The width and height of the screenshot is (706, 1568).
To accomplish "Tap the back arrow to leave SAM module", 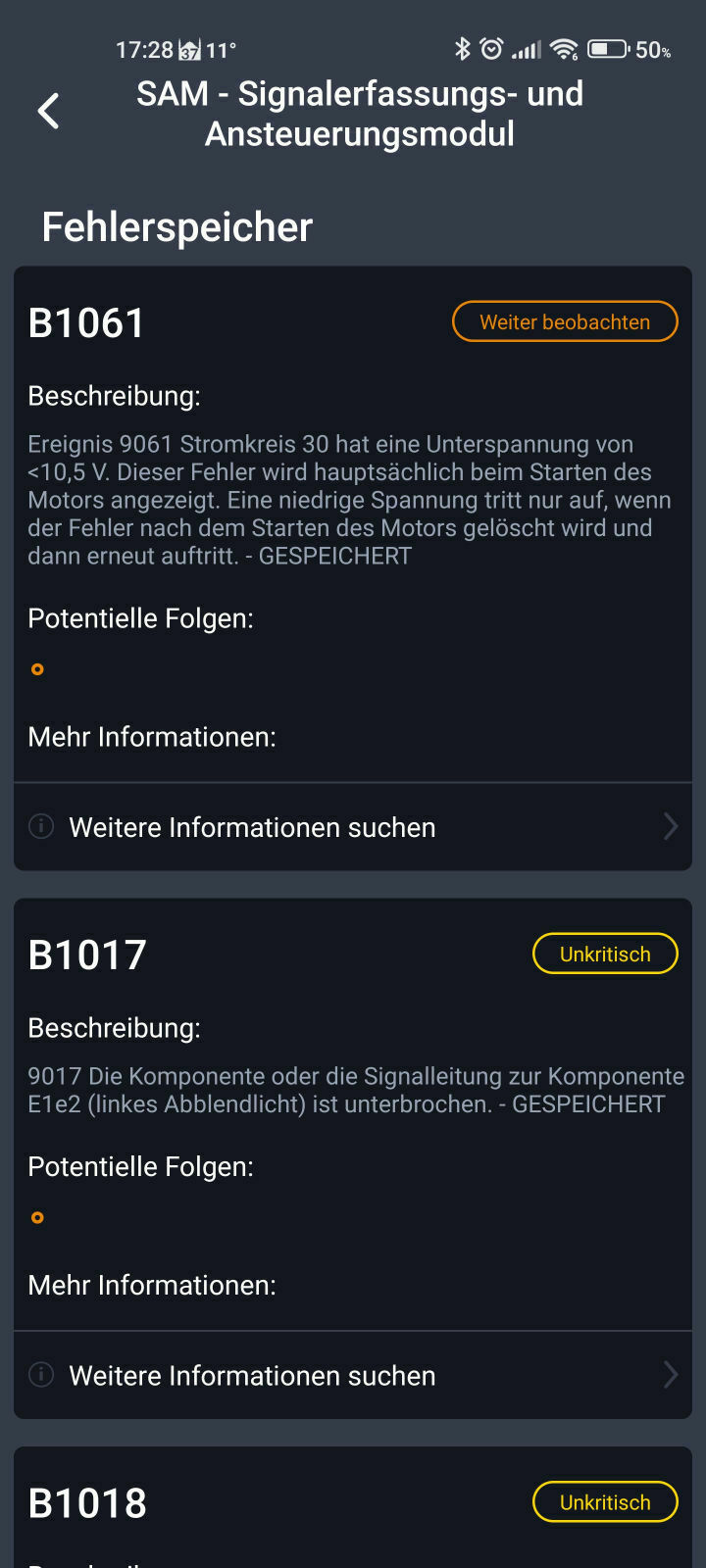I will click(x=48, y=111).
